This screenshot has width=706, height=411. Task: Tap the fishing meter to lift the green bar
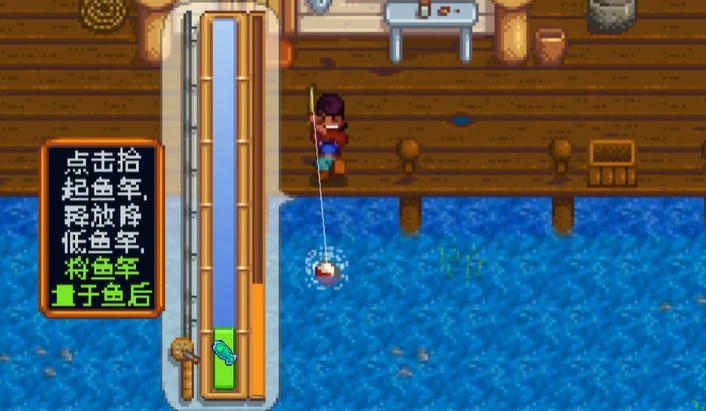pyautogui.click(x=224, y=200)
